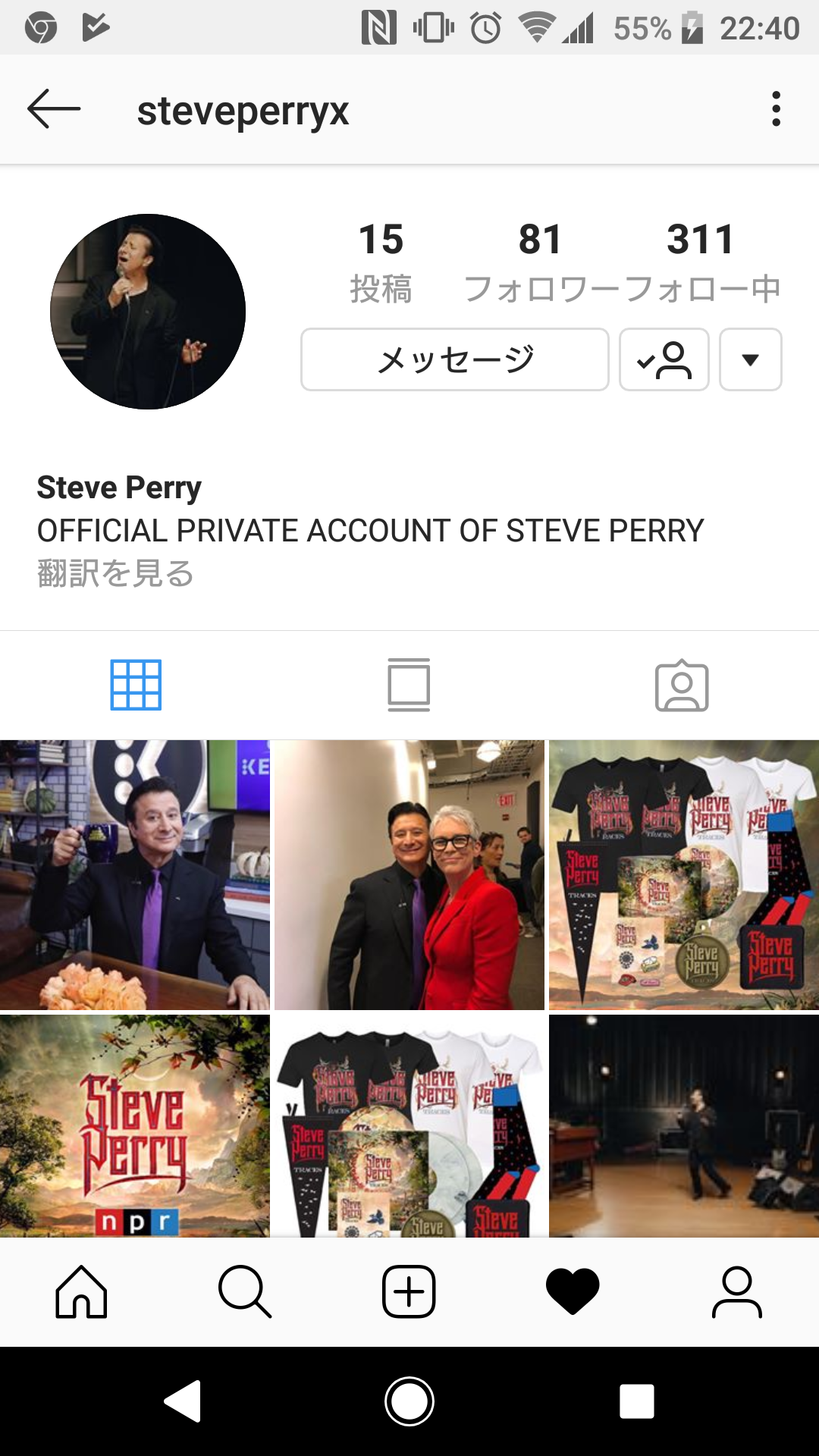This screenshot has width=819, height=1456.
Task: Open the dark stage performance post
Action: point(683,1126)
